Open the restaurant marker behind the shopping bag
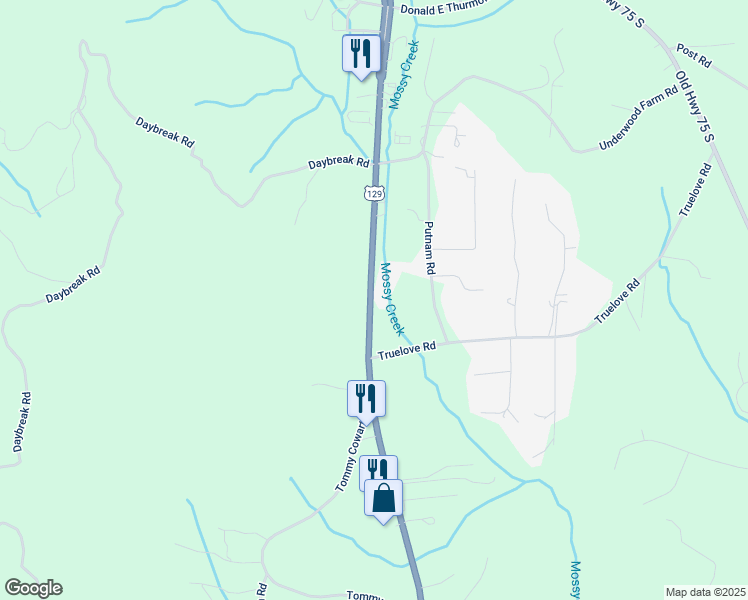Image resolution: width=748 pixels, height=600 pixels. pyautogui.click(x=372, y=466)
